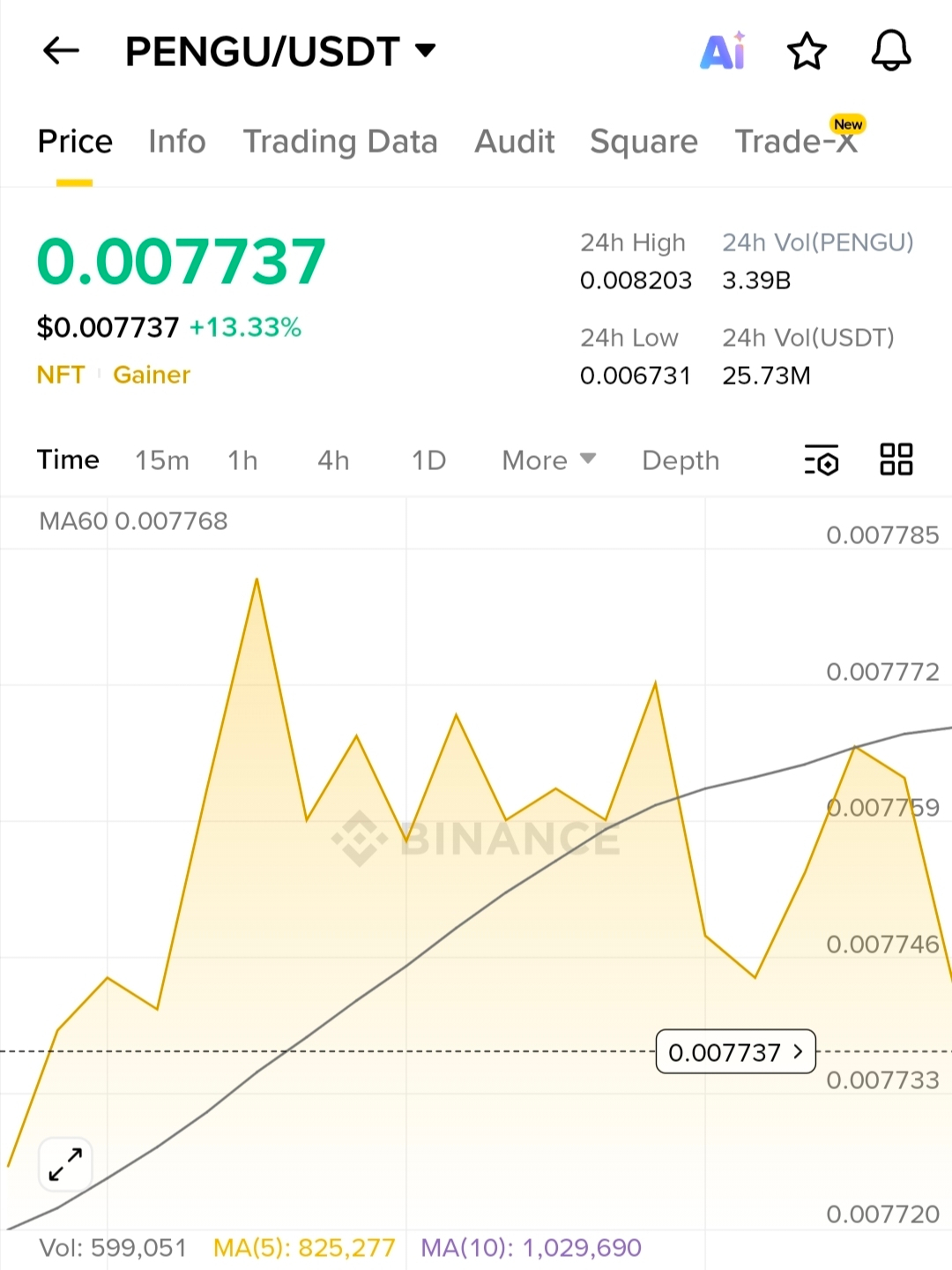
Task: Select the 4h chart interval
Action: [333, 460]
